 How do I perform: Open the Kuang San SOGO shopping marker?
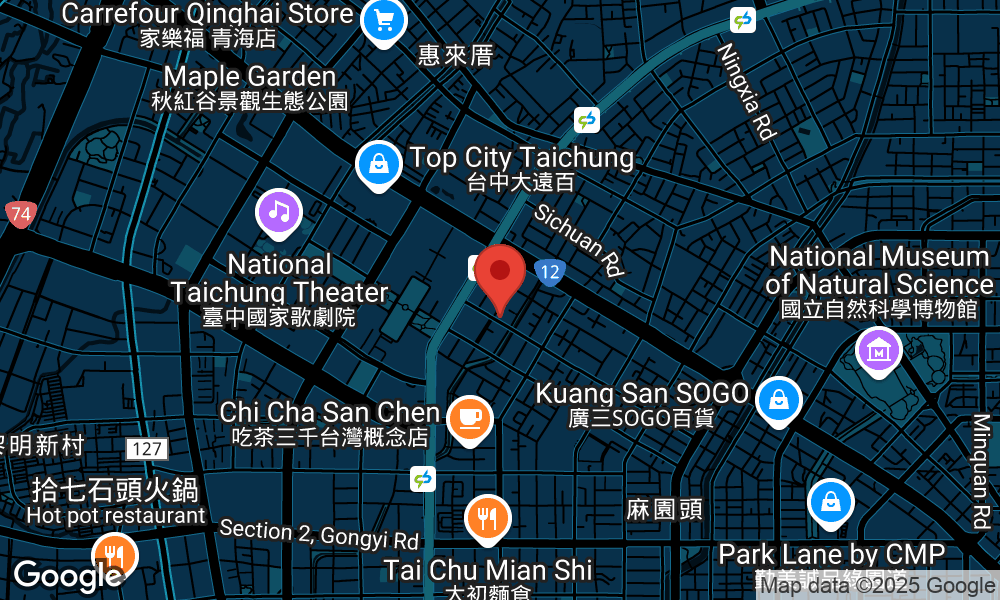(x=778, y=400)
